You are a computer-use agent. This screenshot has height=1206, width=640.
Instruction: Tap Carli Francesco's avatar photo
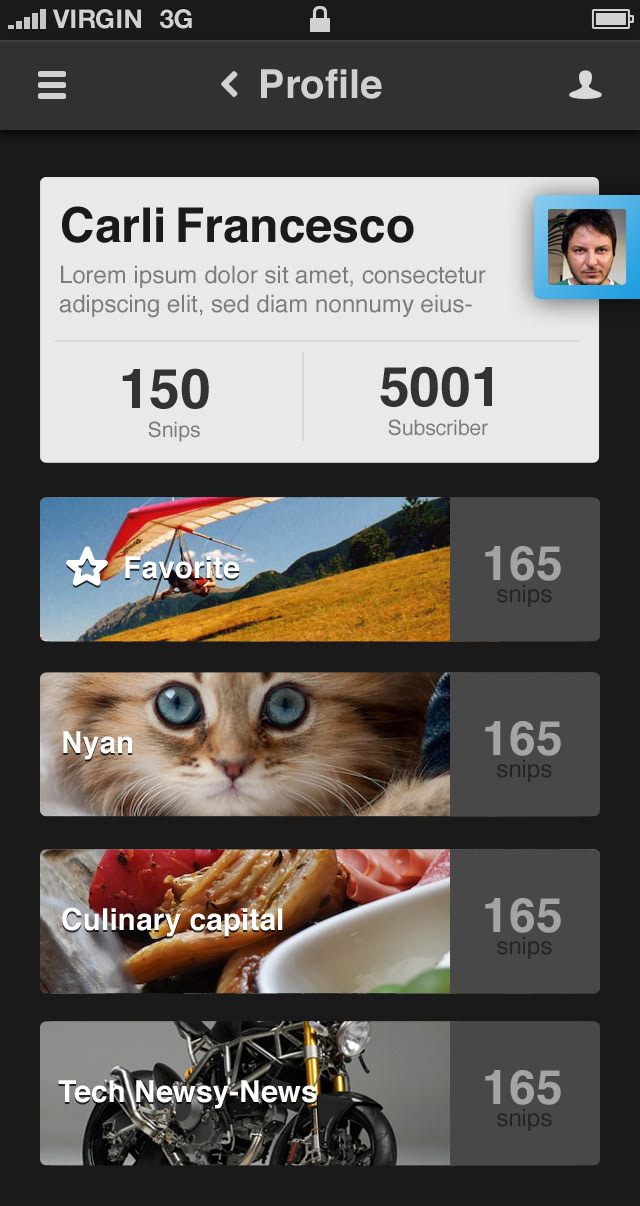click(586, 247)
